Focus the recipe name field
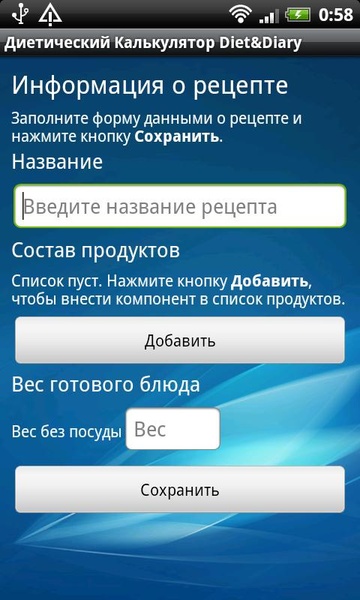 tap(180, 206)
